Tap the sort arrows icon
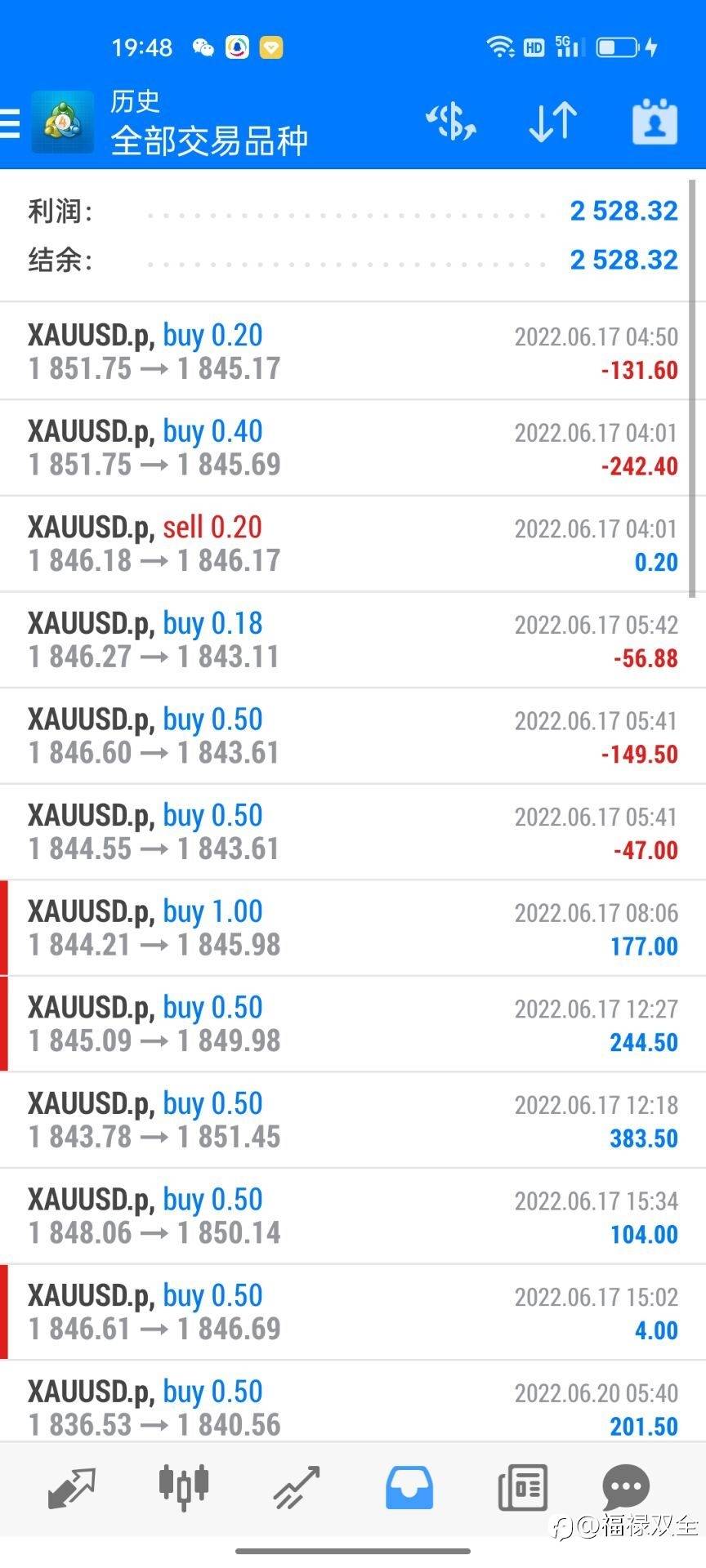 click(553, 122)
